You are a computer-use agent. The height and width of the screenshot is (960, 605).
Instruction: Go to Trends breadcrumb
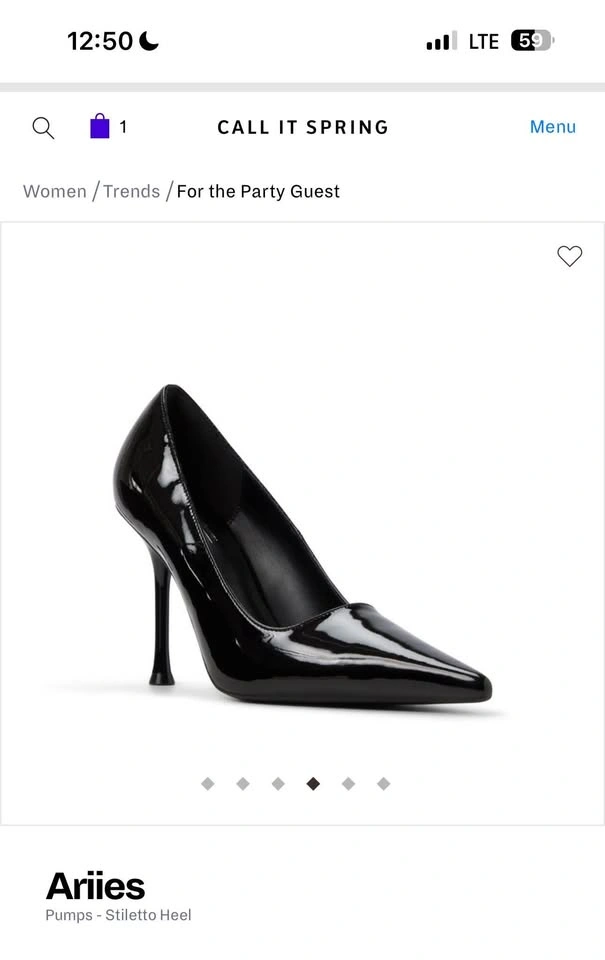[x=131, y=191]
